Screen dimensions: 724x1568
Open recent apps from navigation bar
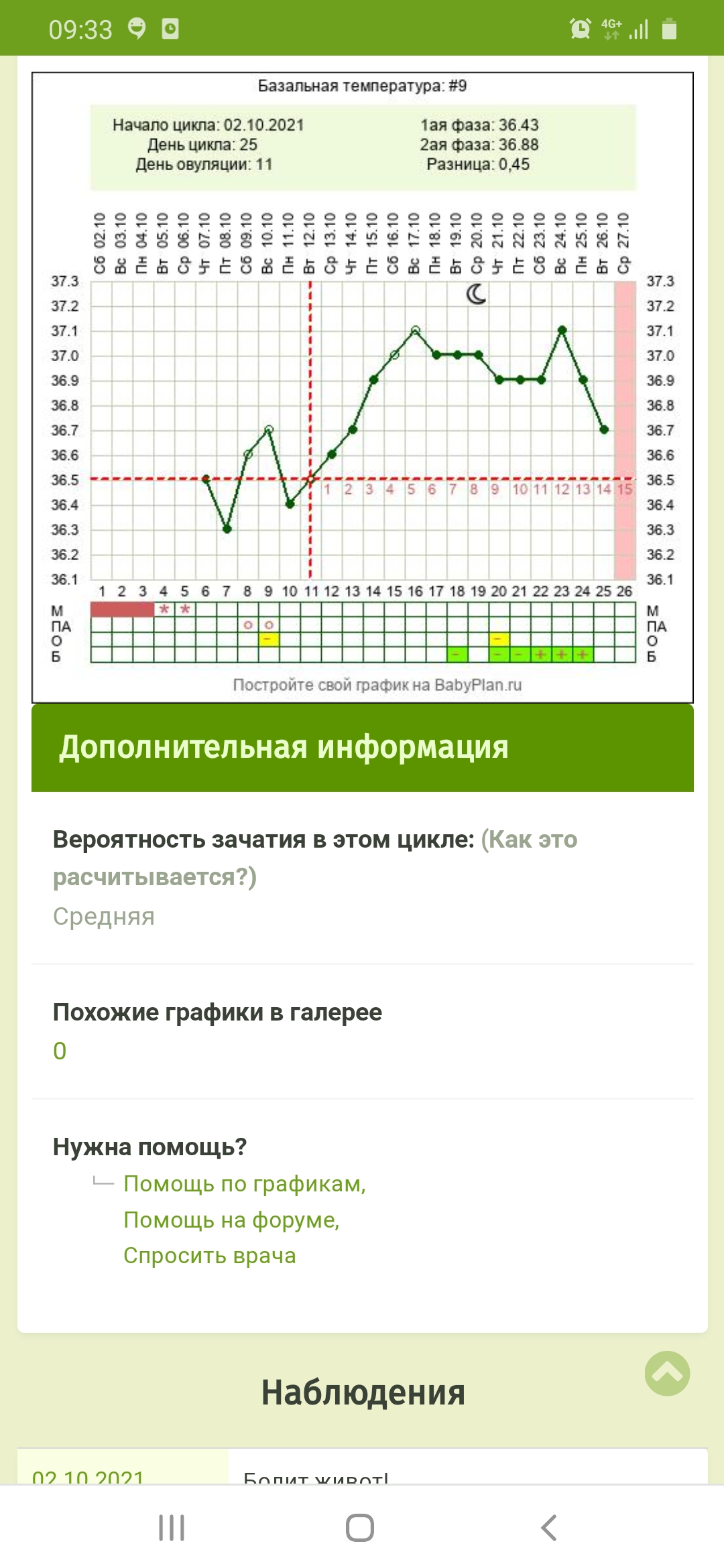(172, 1528)
